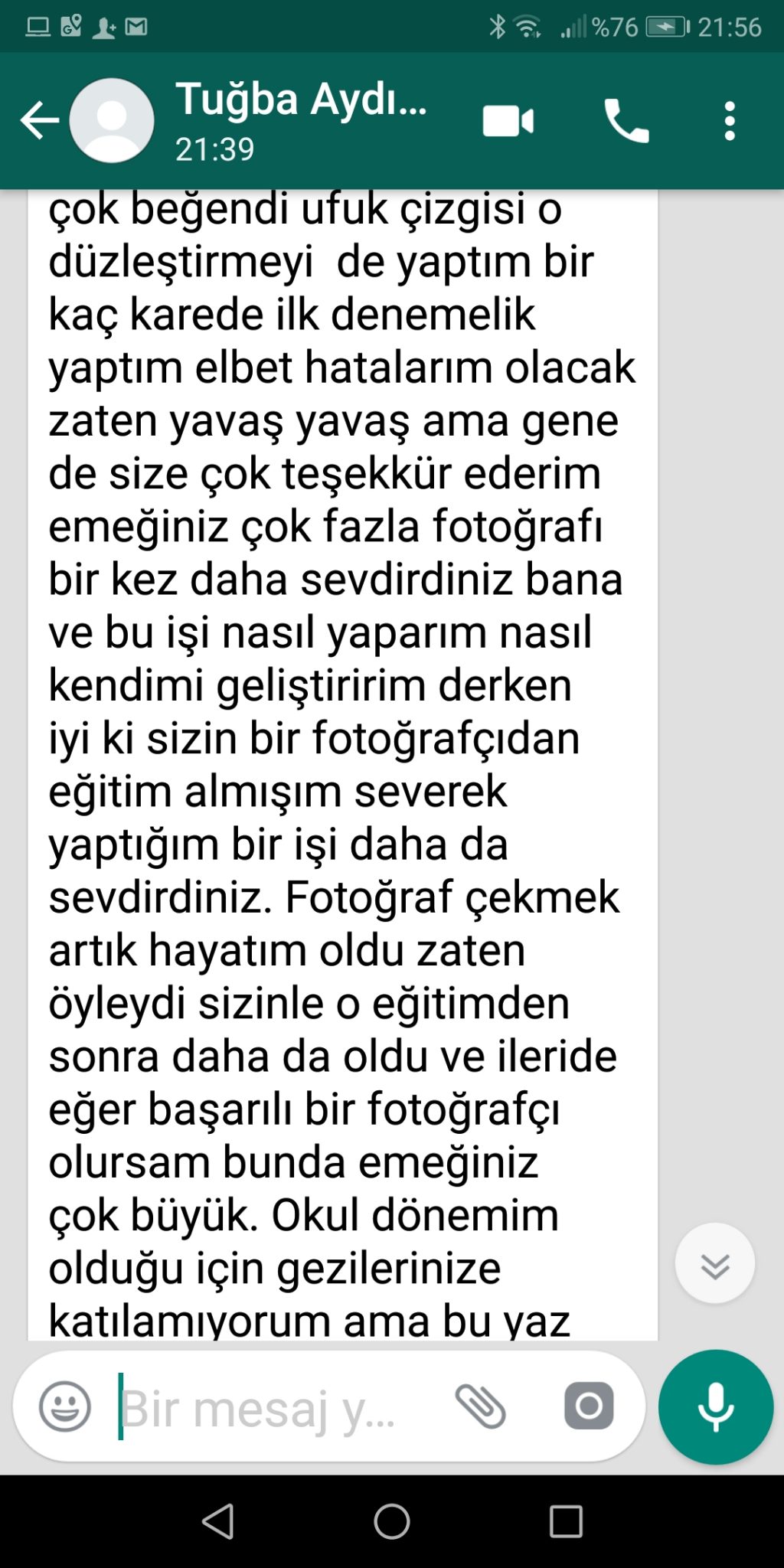Open Tuğba Aydı... contact info
This screenshot has height=1568, width=784.
tap(301, 120)
